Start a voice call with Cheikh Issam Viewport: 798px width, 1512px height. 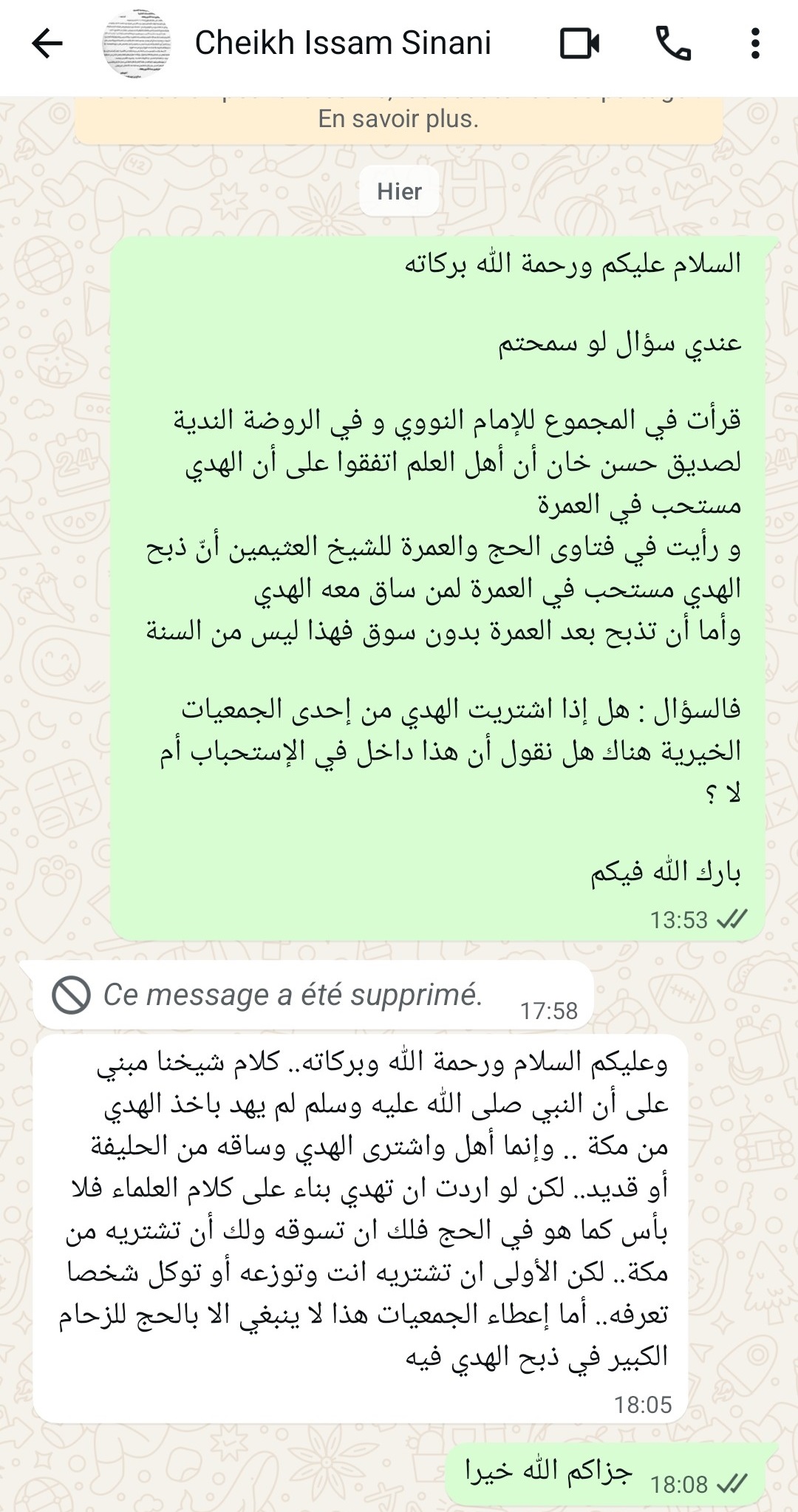(673, 44)
